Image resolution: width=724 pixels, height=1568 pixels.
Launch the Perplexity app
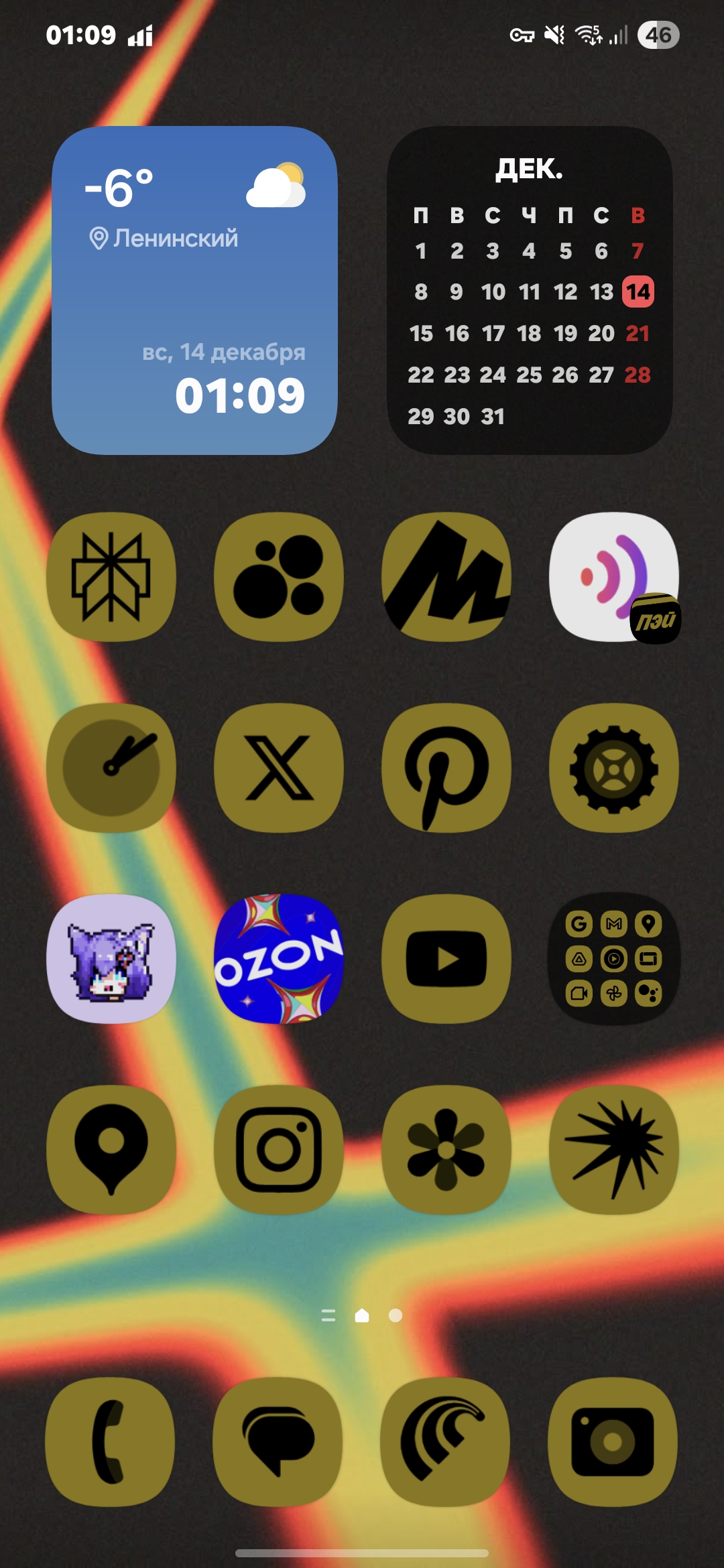click(x=111, y=577)
